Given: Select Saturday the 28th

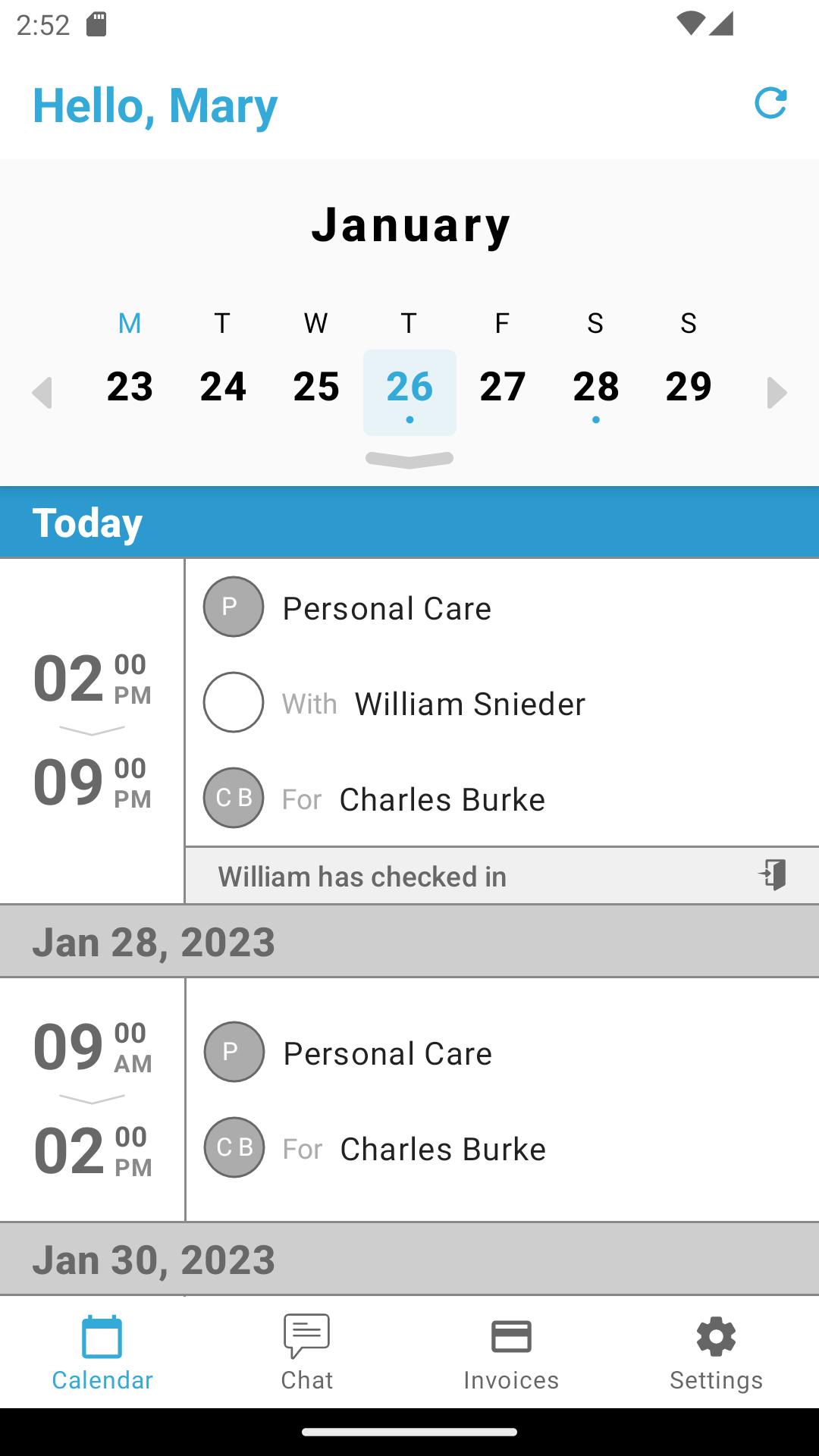Looking at the screenshot, I should tap(596, 387).
